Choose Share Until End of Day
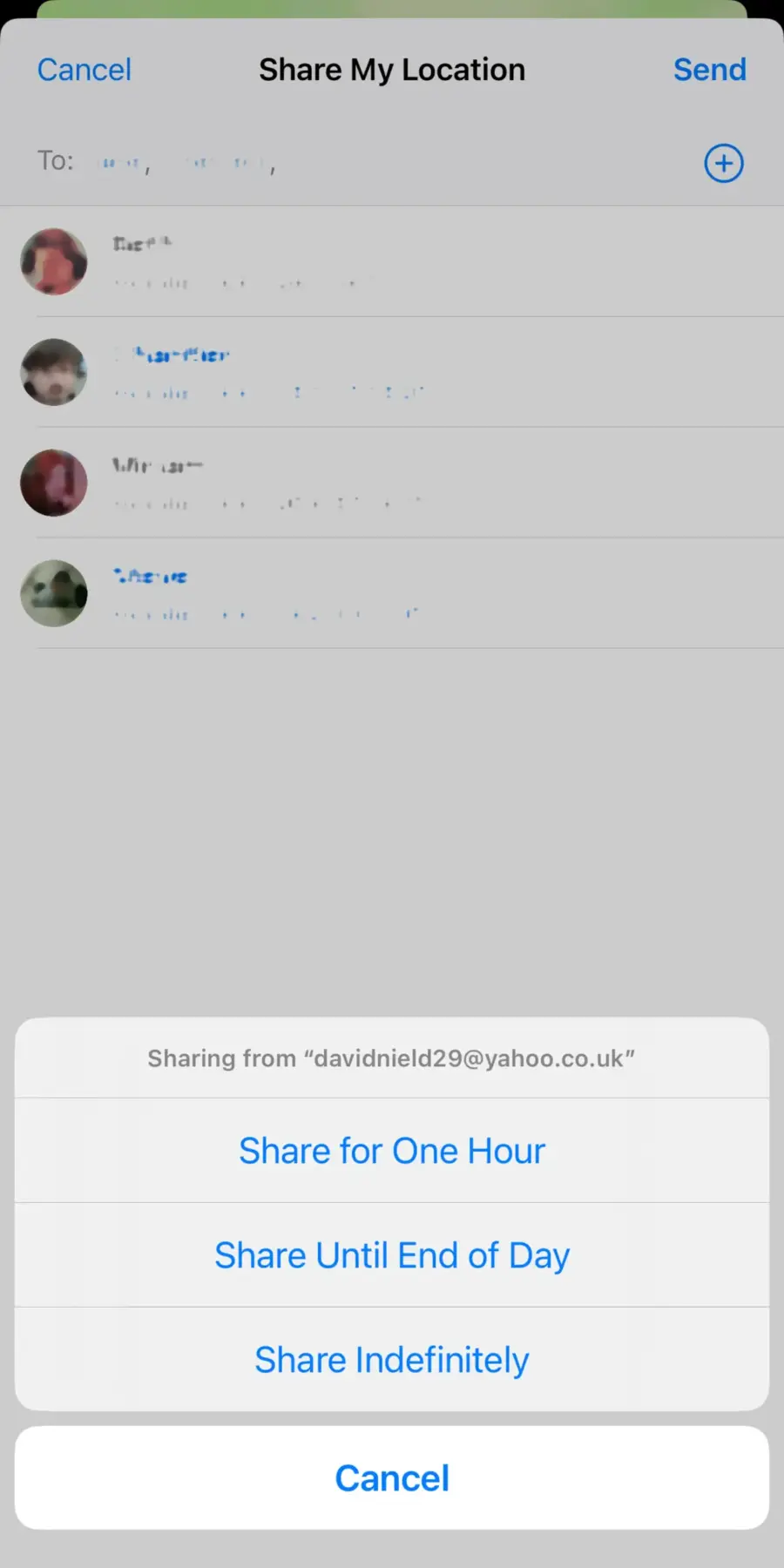 point(392,1255)
